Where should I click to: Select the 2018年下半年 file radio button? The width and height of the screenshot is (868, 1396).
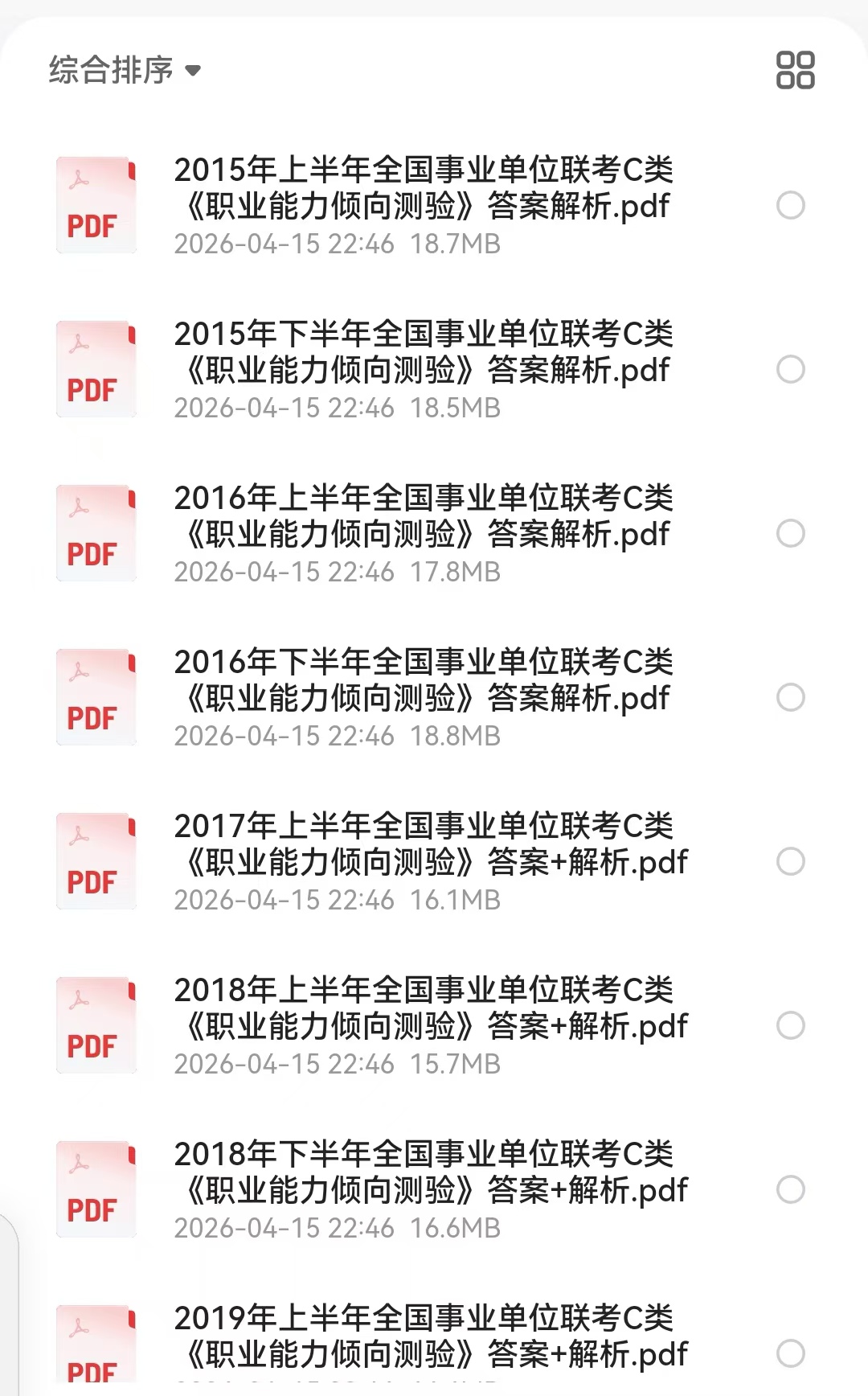point(791,1190)
